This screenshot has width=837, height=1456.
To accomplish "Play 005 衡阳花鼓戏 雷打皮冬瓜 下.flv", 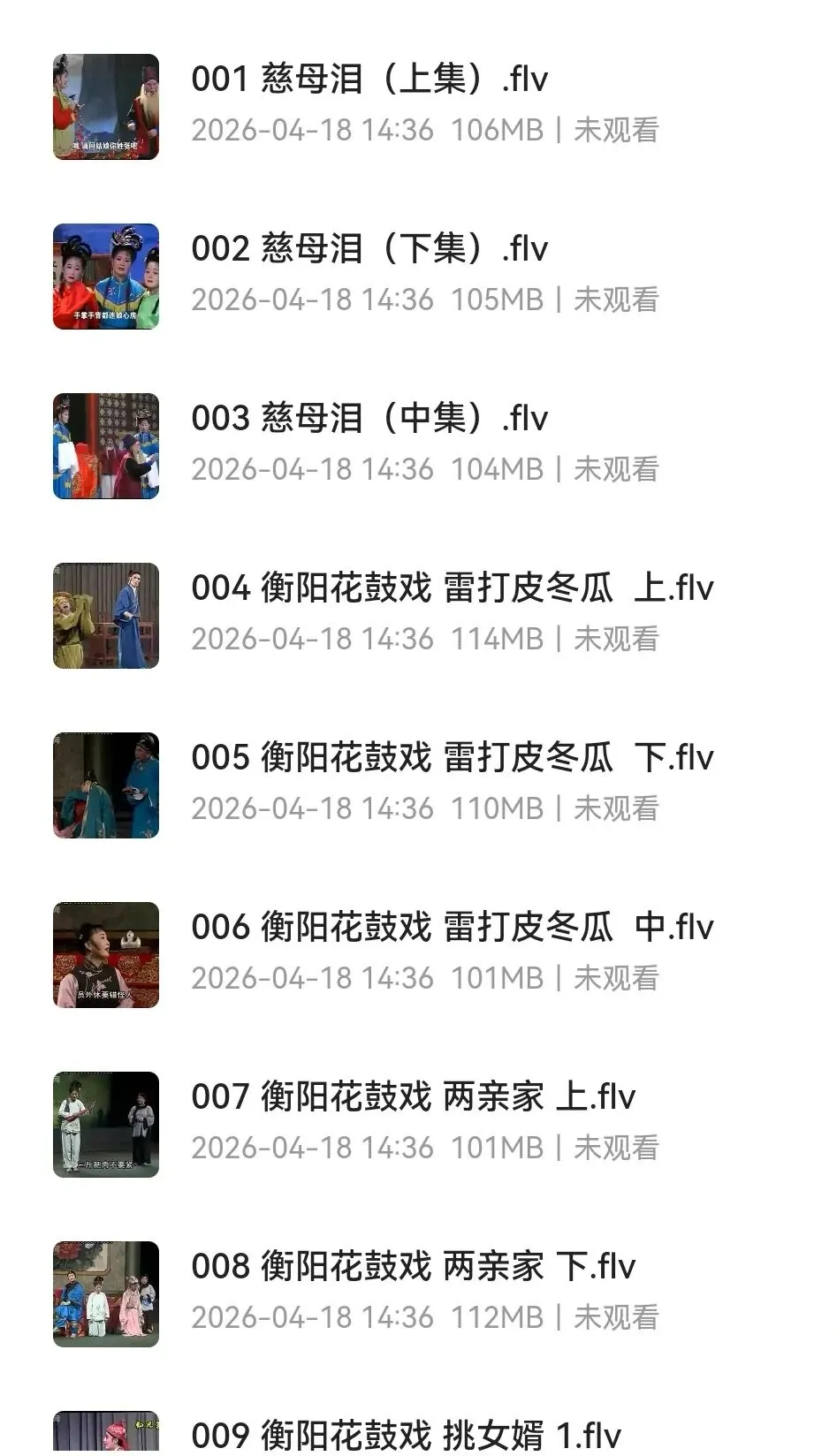I will tap(452, 758).
